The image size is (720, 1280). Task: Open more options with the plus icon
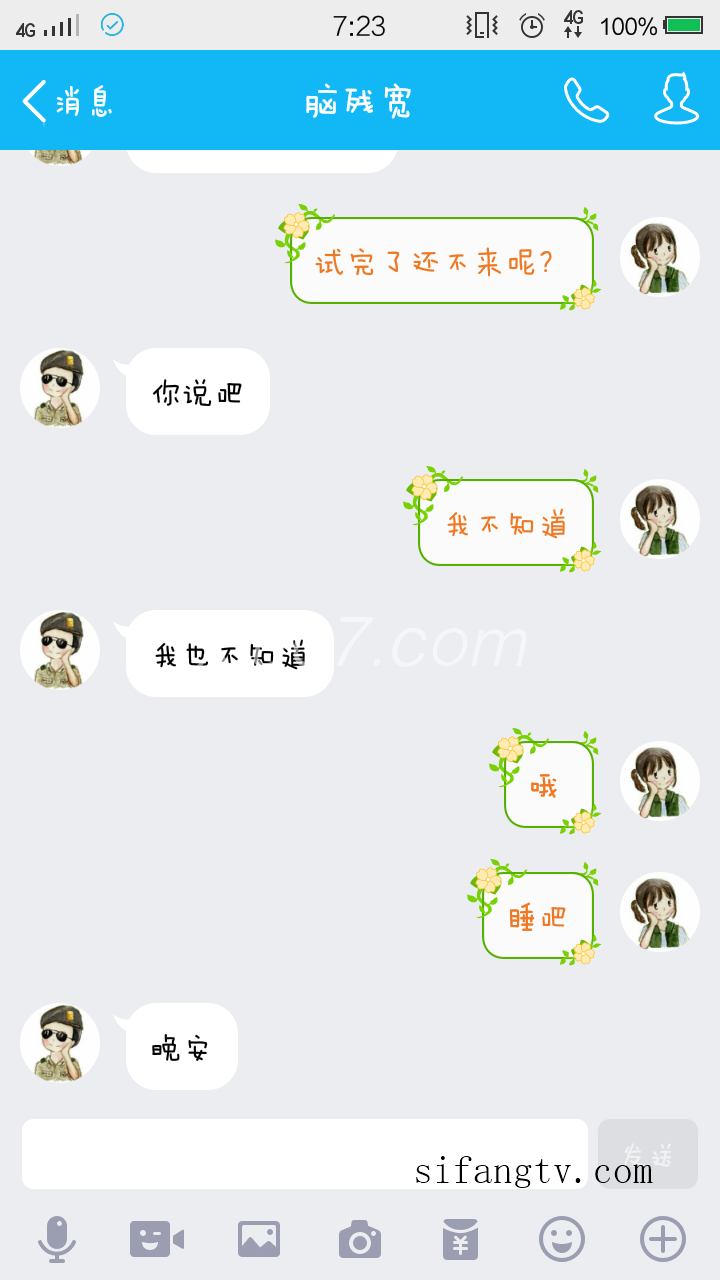click(x=662, y=1240)
